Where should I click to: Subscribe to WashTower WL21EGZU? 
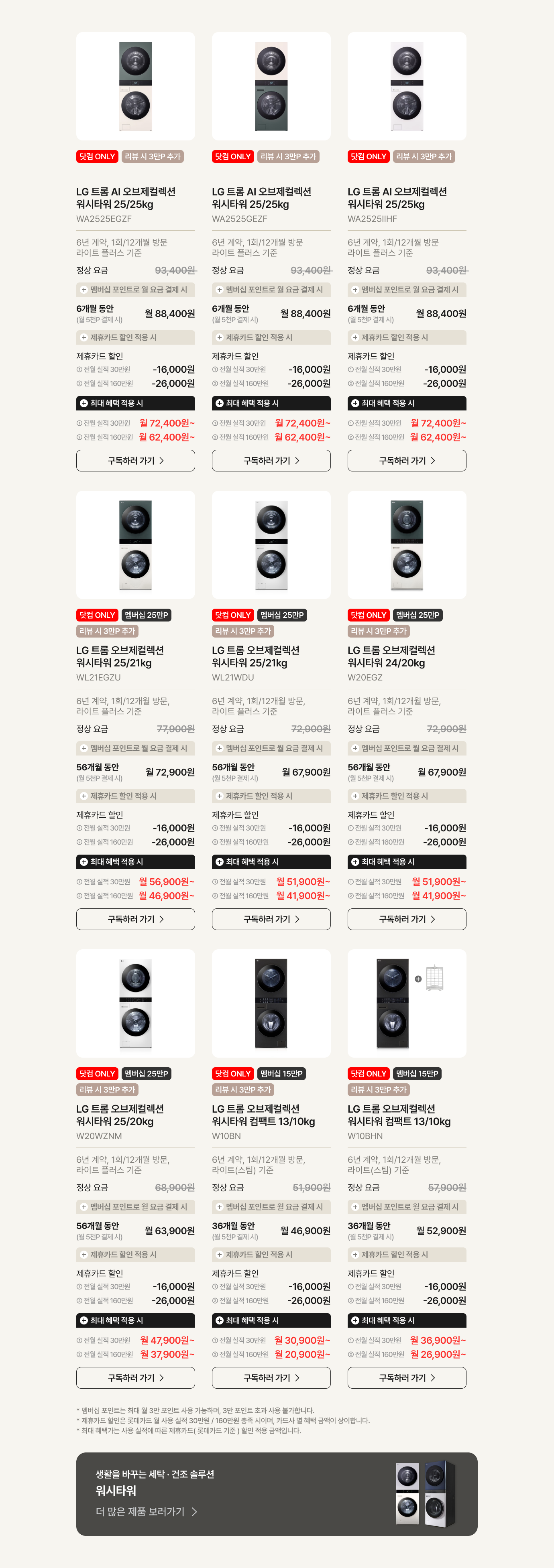click(135, 919)
